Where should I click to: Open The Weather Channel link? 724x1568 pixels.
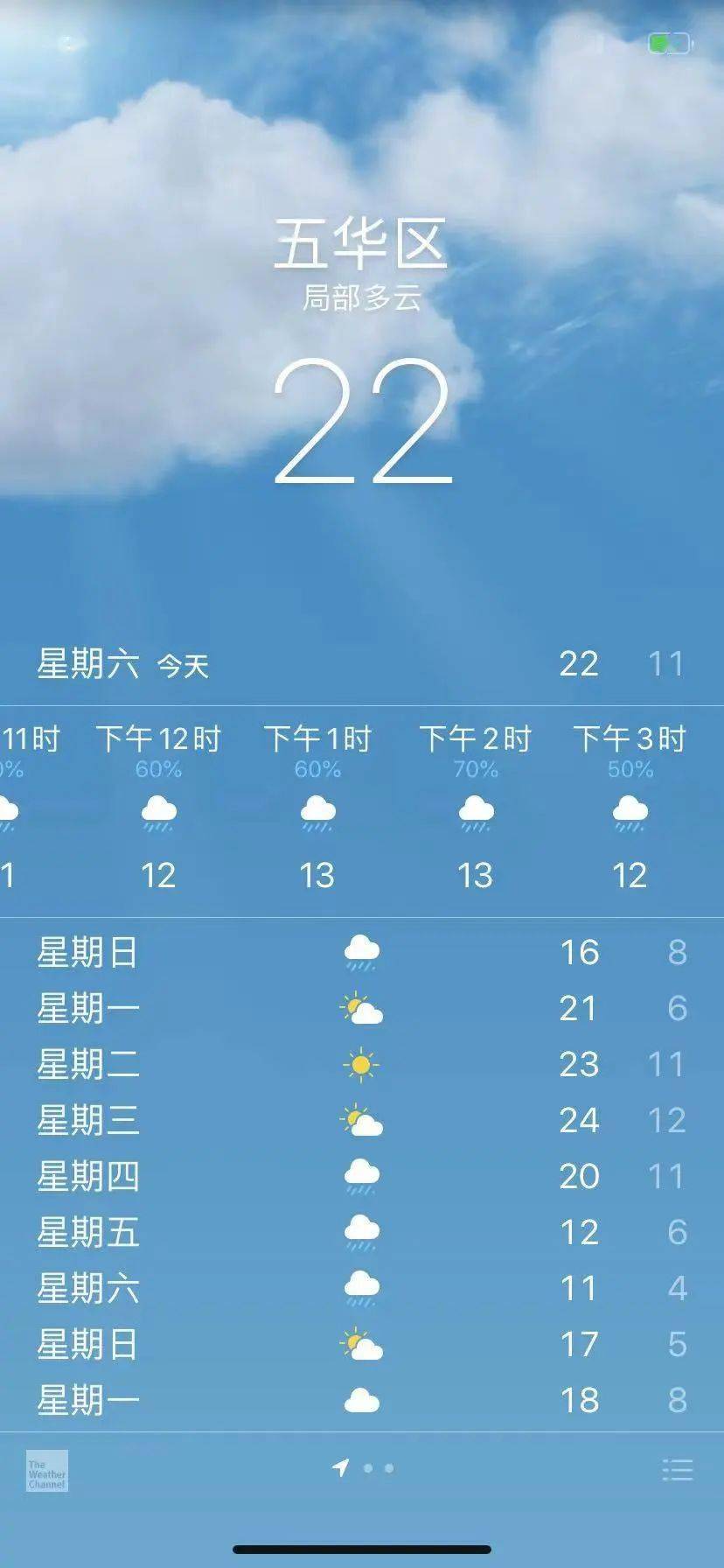click(x=47, y=1471)
